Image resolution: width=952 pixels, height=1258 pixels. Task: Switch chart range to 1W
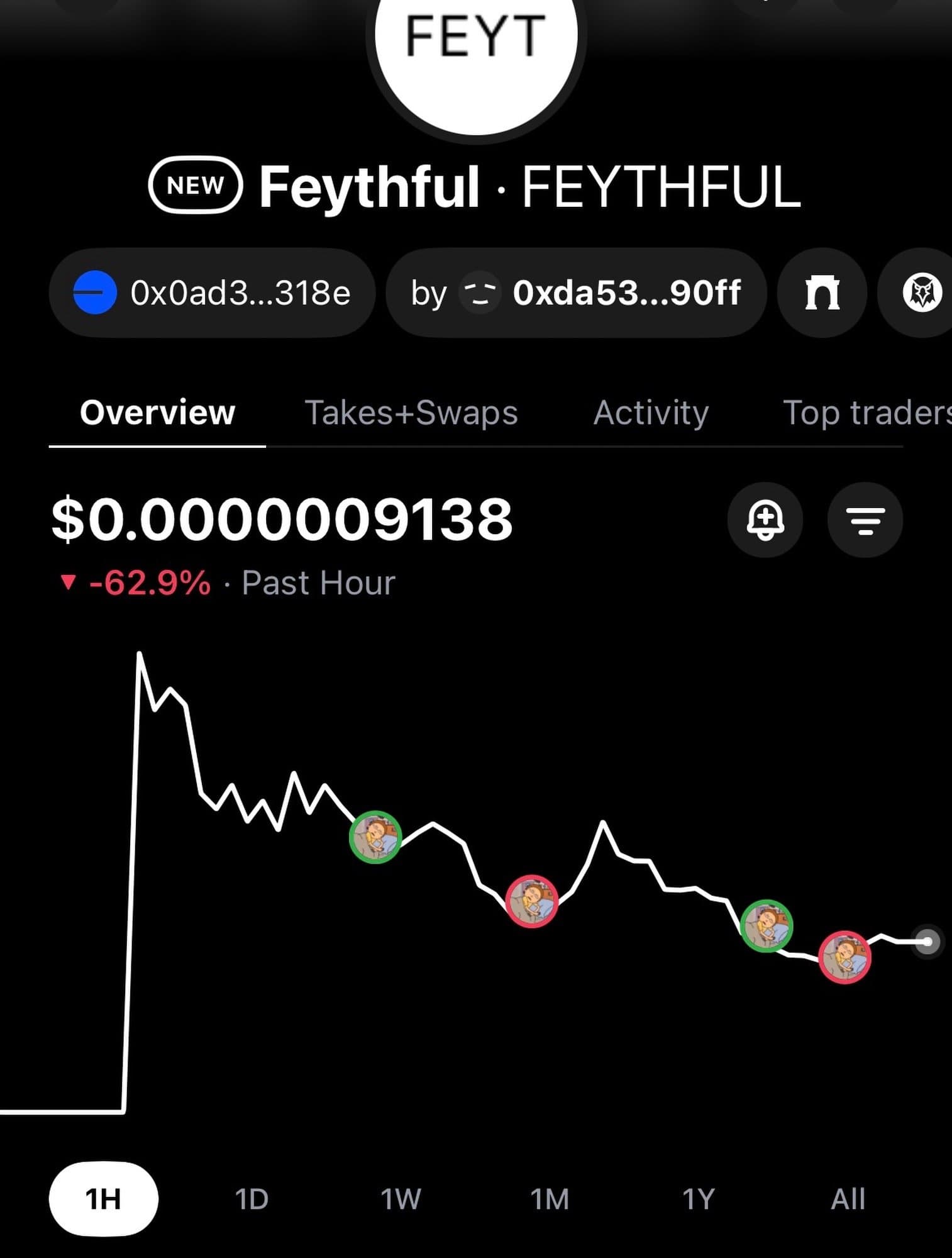[401, 1199]
